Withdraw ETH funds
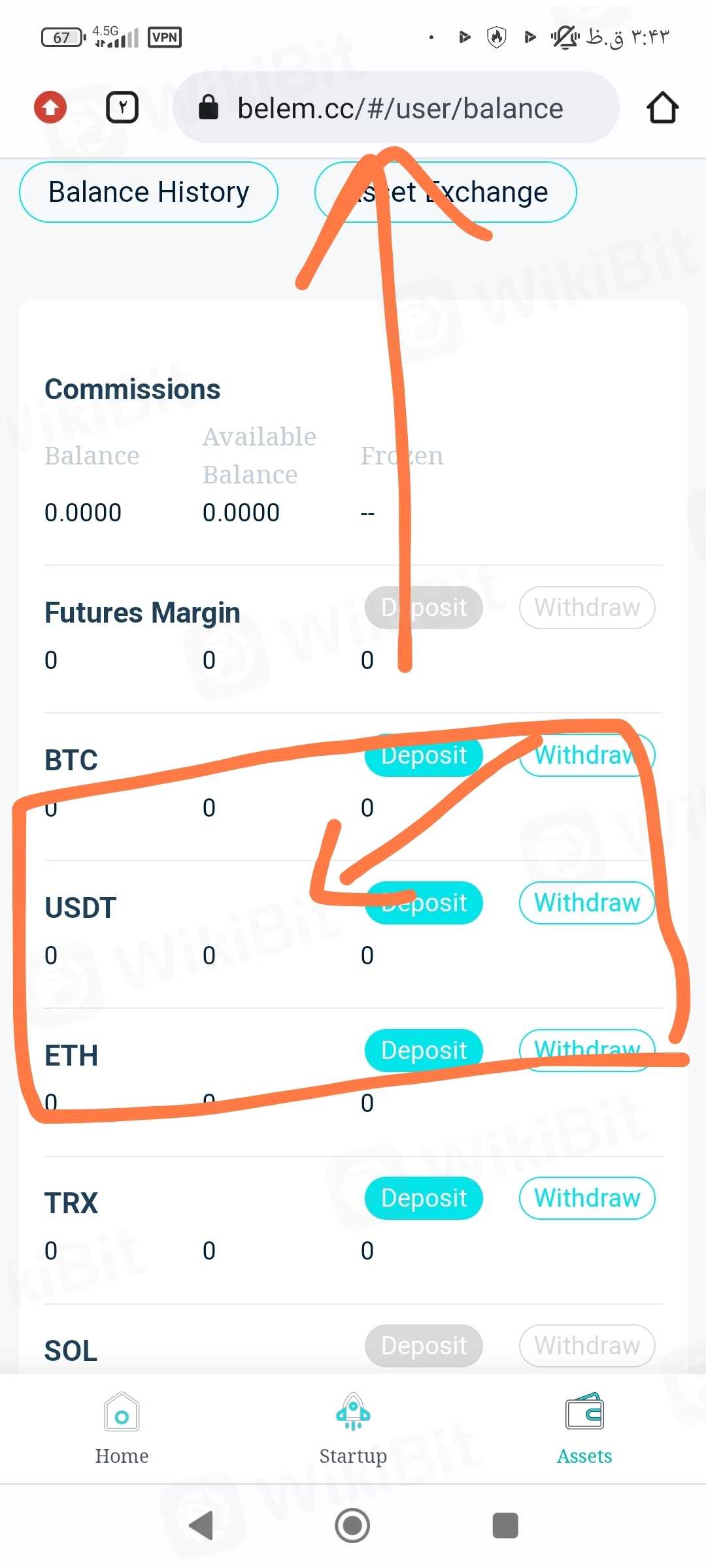Screen dimensions: 706x1568 [x=586, y=1051]
